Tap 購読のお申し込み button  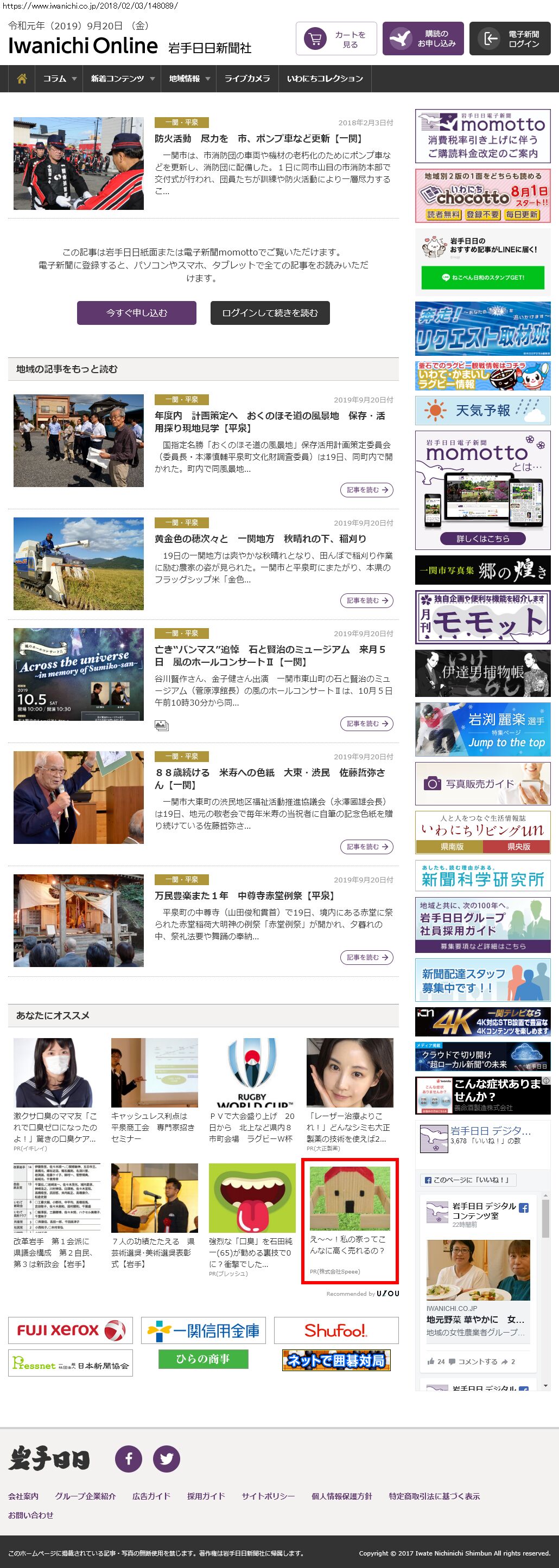point(423,39)
